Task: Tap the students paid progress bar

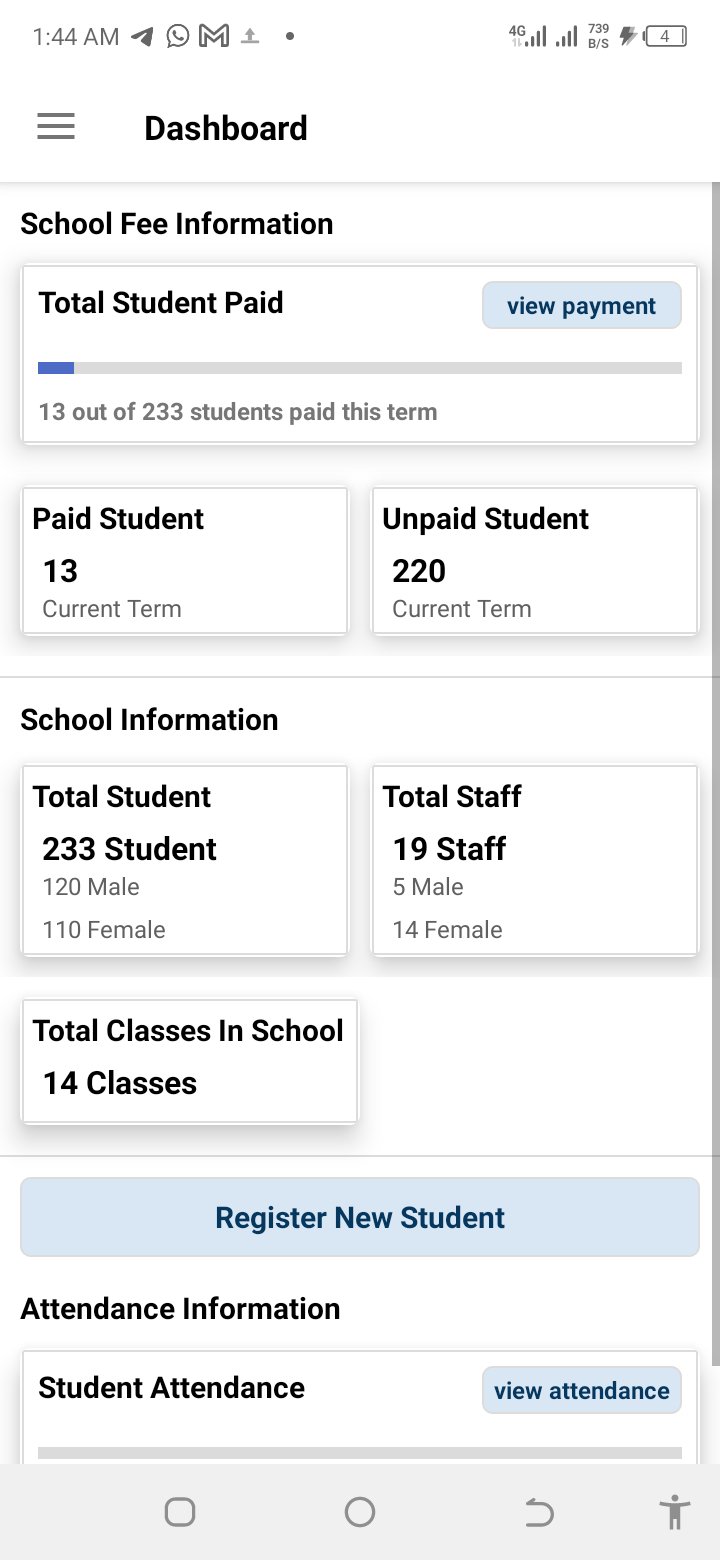Action: (x=360, y=367)
